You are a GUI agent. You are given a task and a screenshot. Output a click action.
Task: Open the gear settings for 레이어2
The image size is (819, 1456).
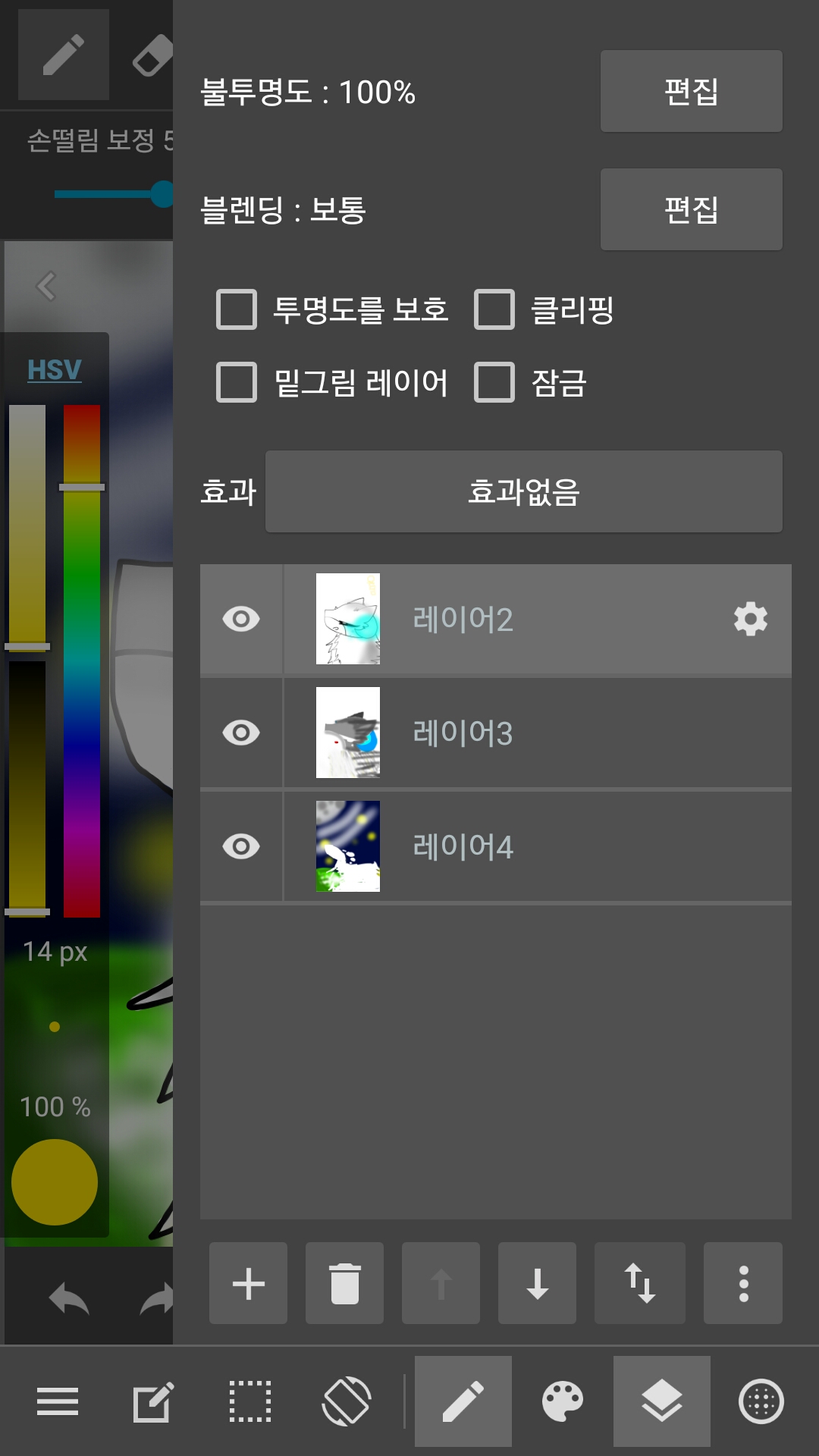coord(750,620)
